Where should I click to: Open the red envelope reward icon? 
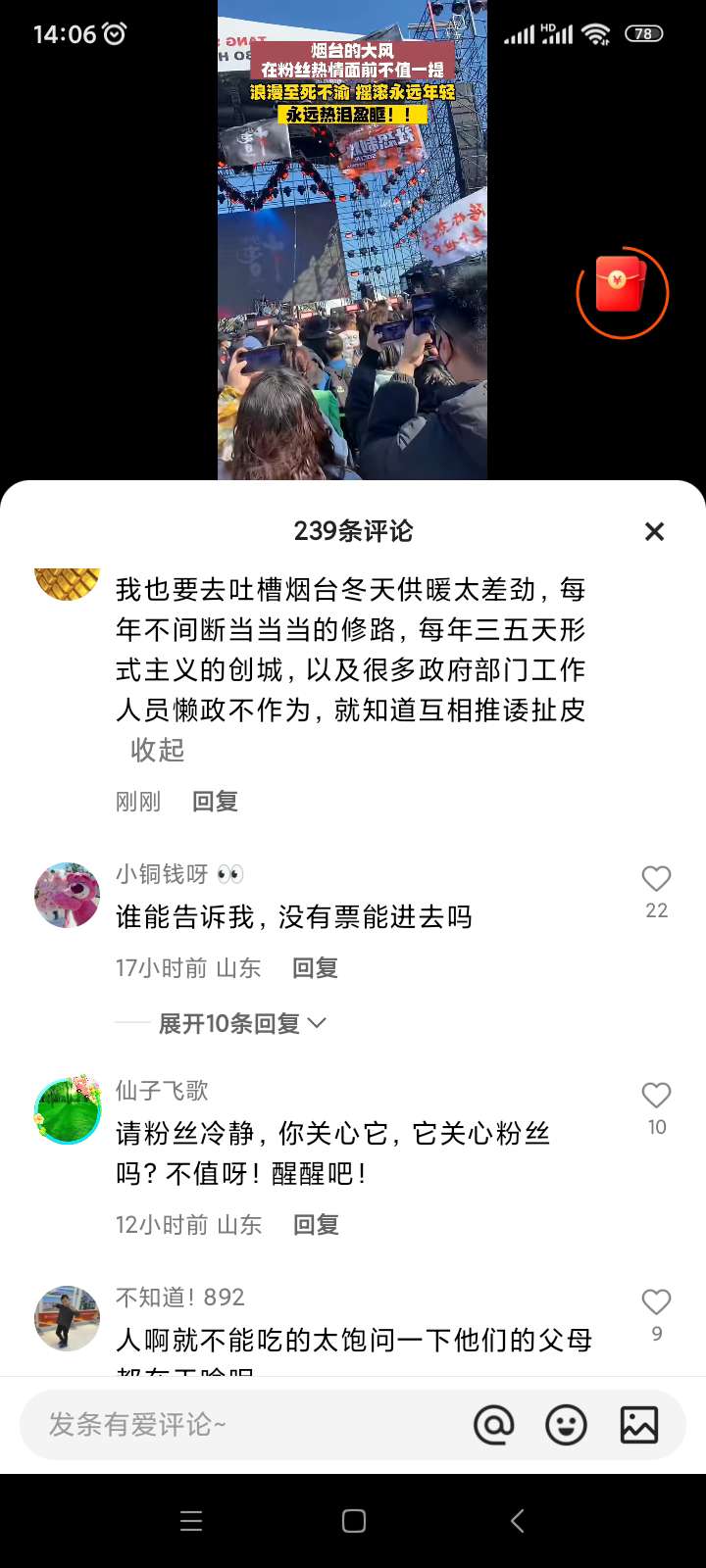click(622, 291)
